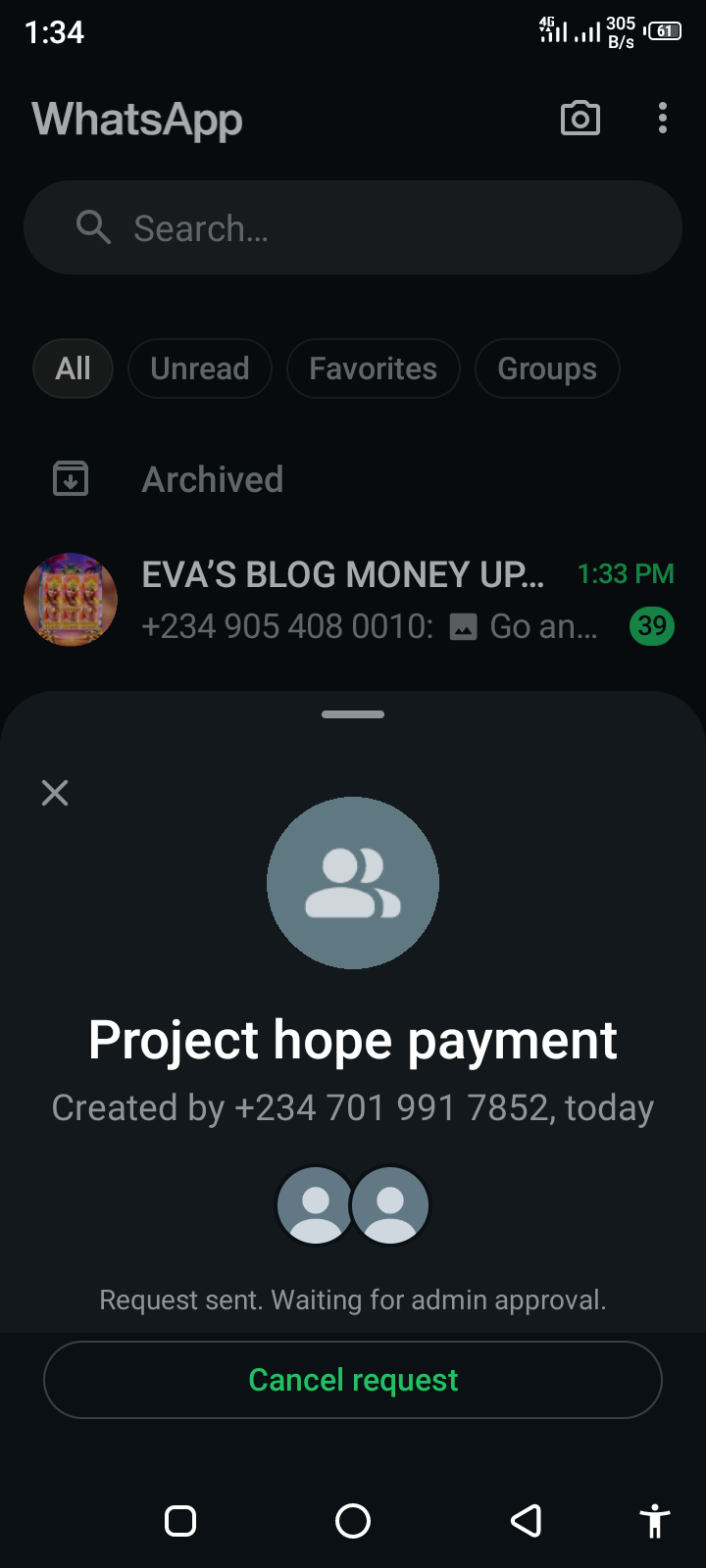Image resolution: width=706 pixels, height=1568 pixels.
Task: Open the accessibility shortcut
Action: tap(654, 1521)
